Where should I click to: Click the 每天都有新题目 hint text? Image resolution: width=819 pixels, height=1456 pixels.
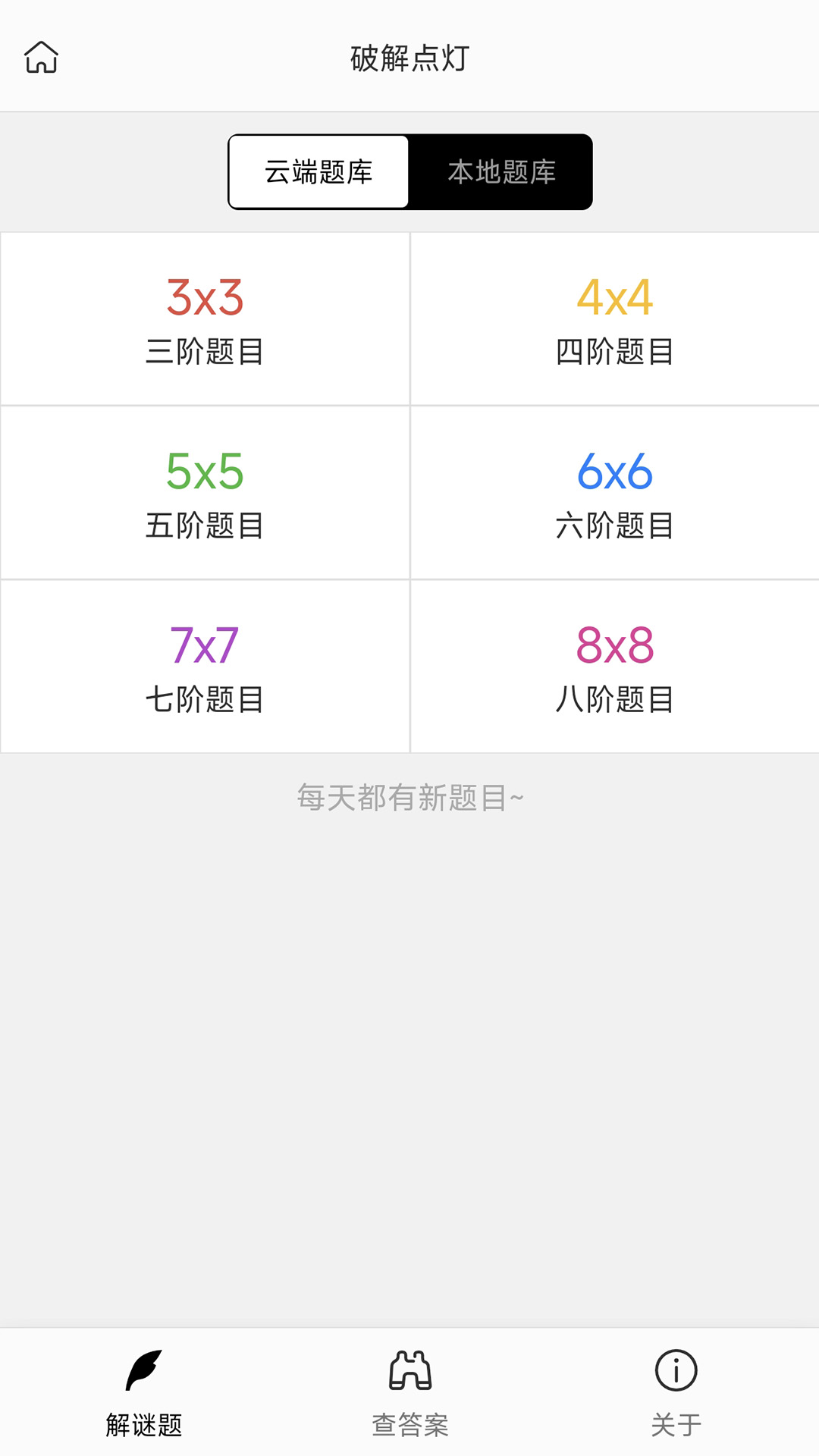pyautogui.click(x=409, y=797)
